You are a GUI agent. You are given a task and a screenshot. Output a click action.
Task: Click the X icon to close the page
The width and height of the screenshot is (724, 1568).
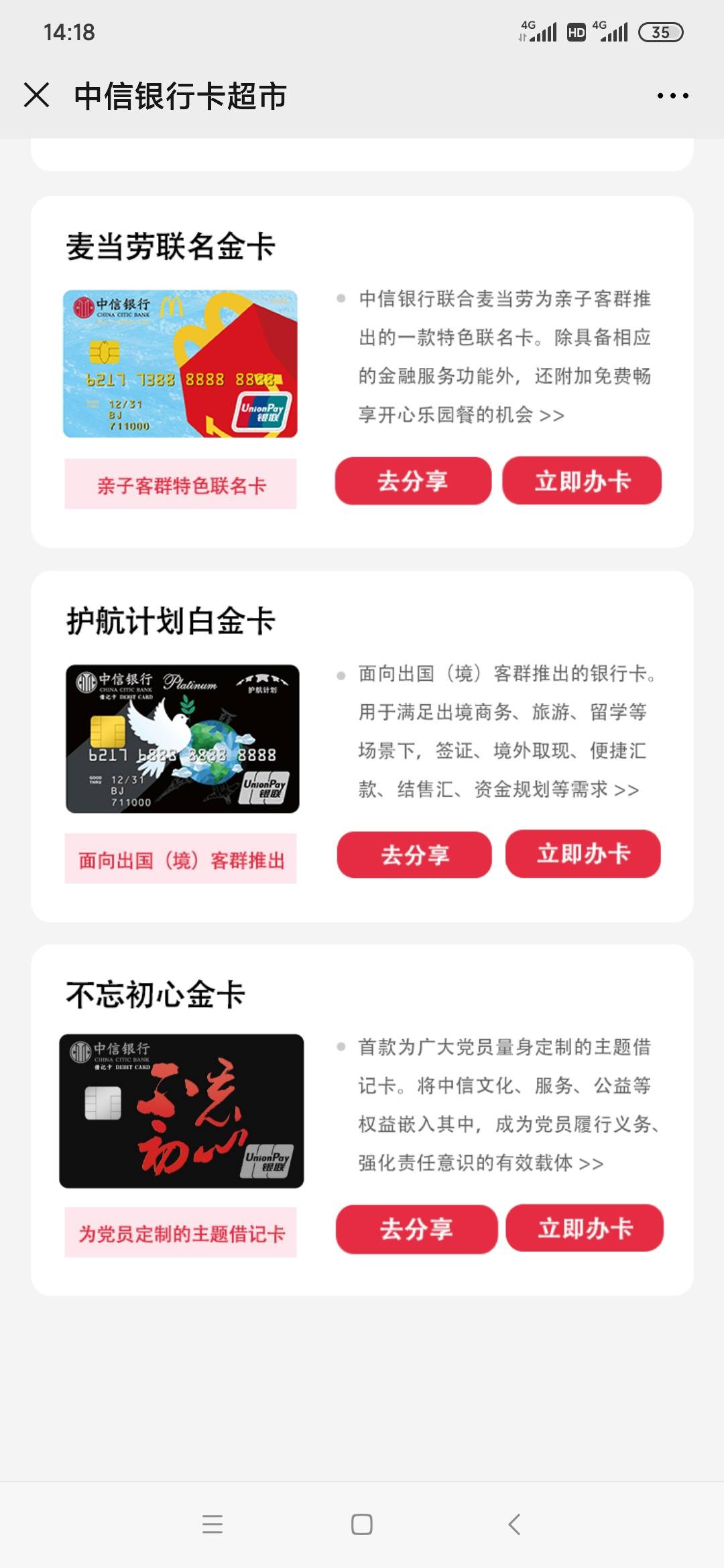pyautogui.click(x=37, y=95)
